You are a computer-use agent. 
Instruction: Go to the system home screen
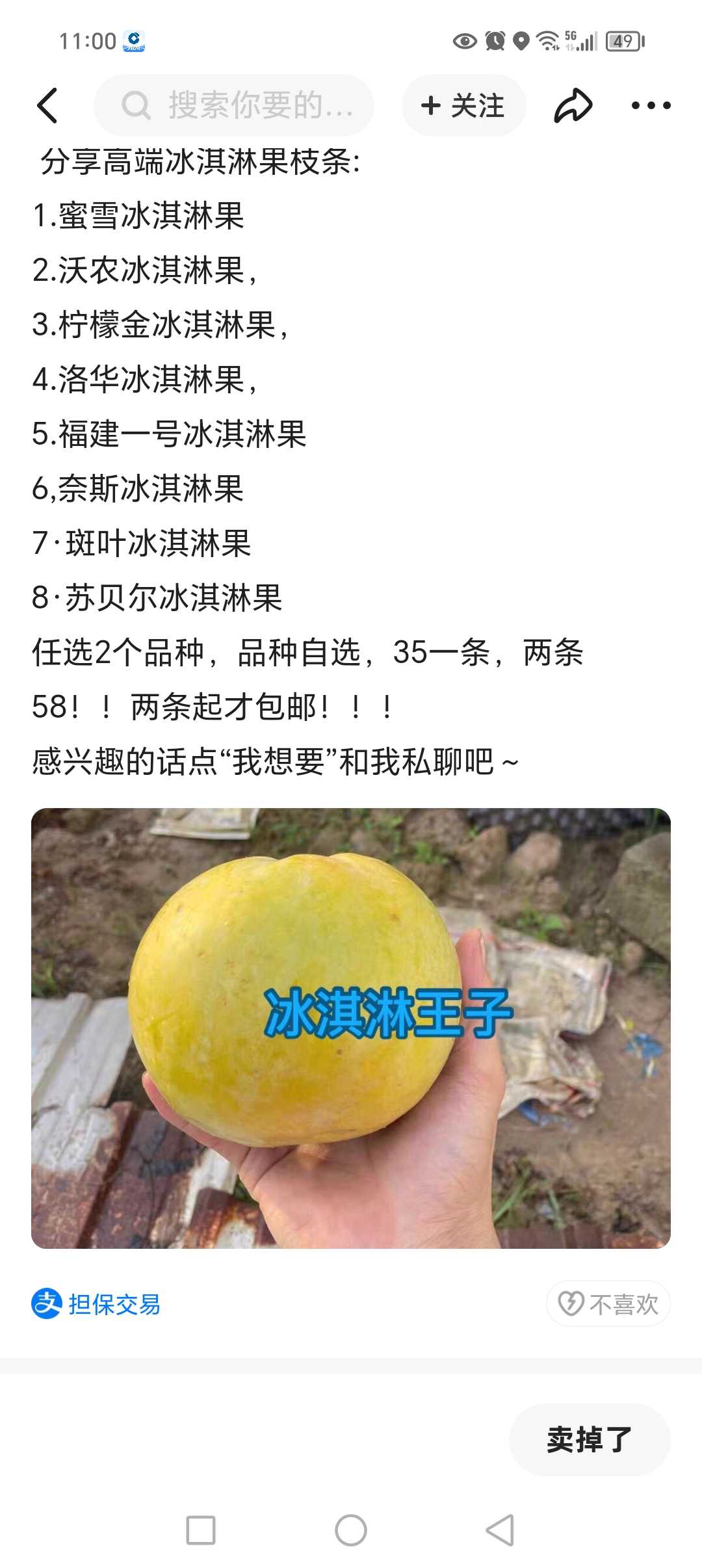[351, 1530]
